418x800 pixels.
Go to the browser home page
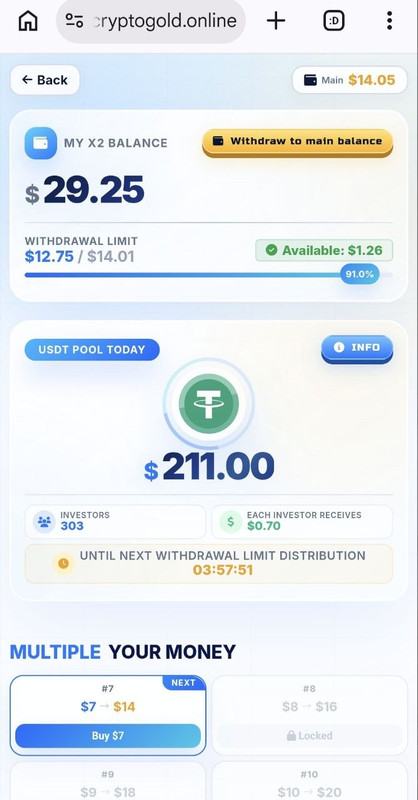point(28,21)
